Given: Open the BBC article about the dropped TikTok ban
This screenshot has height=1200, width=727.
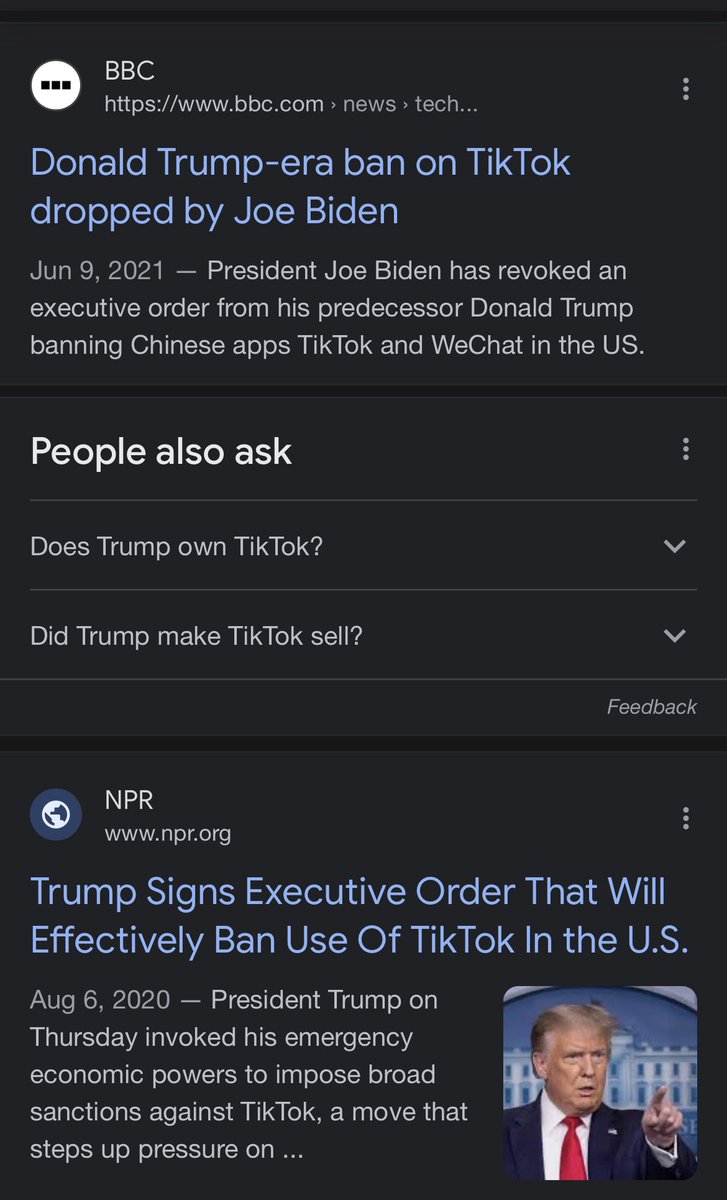Looking at the screenshot, I should tap(300, 186).
